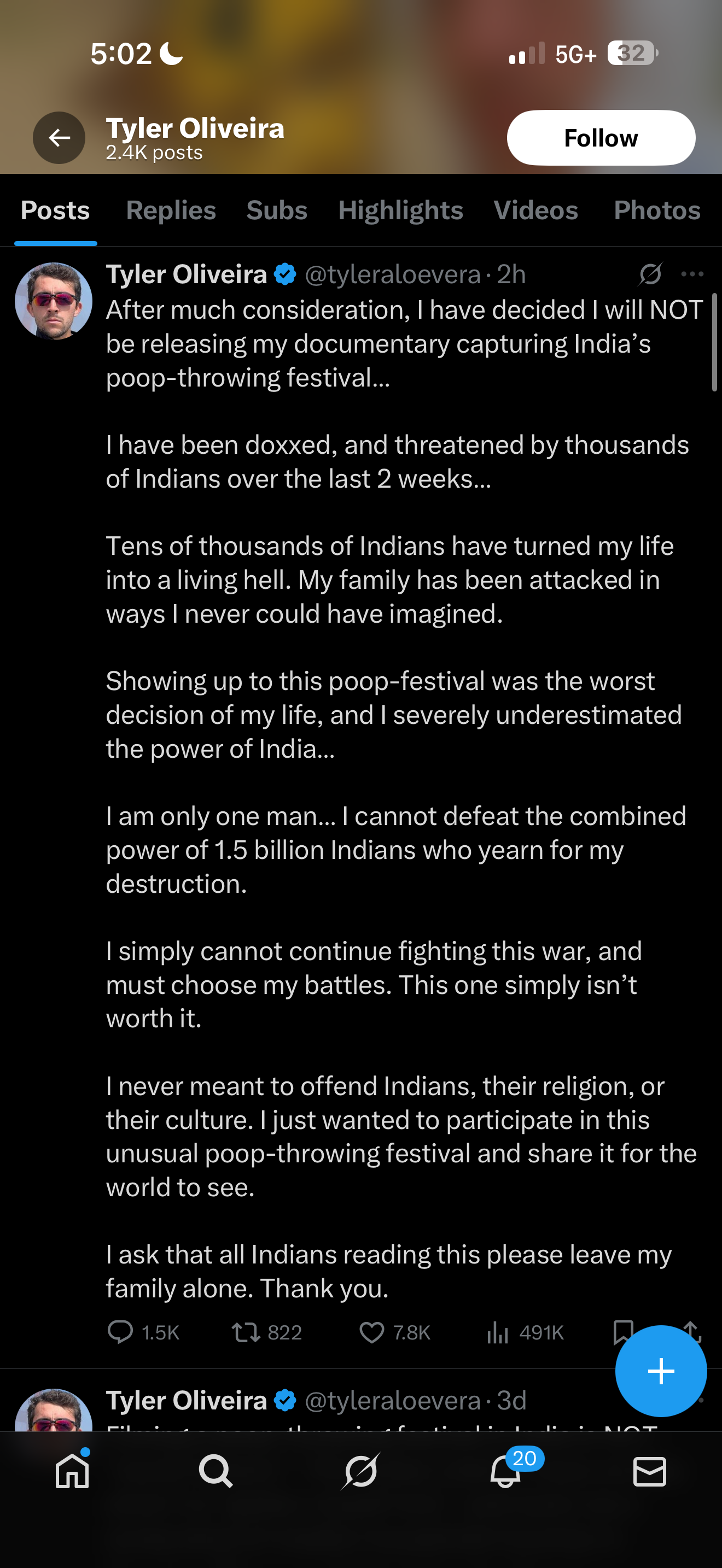Viewport: 722px width, 1568px height.
Task: Open the Search tab
Action: point(216,1471)
